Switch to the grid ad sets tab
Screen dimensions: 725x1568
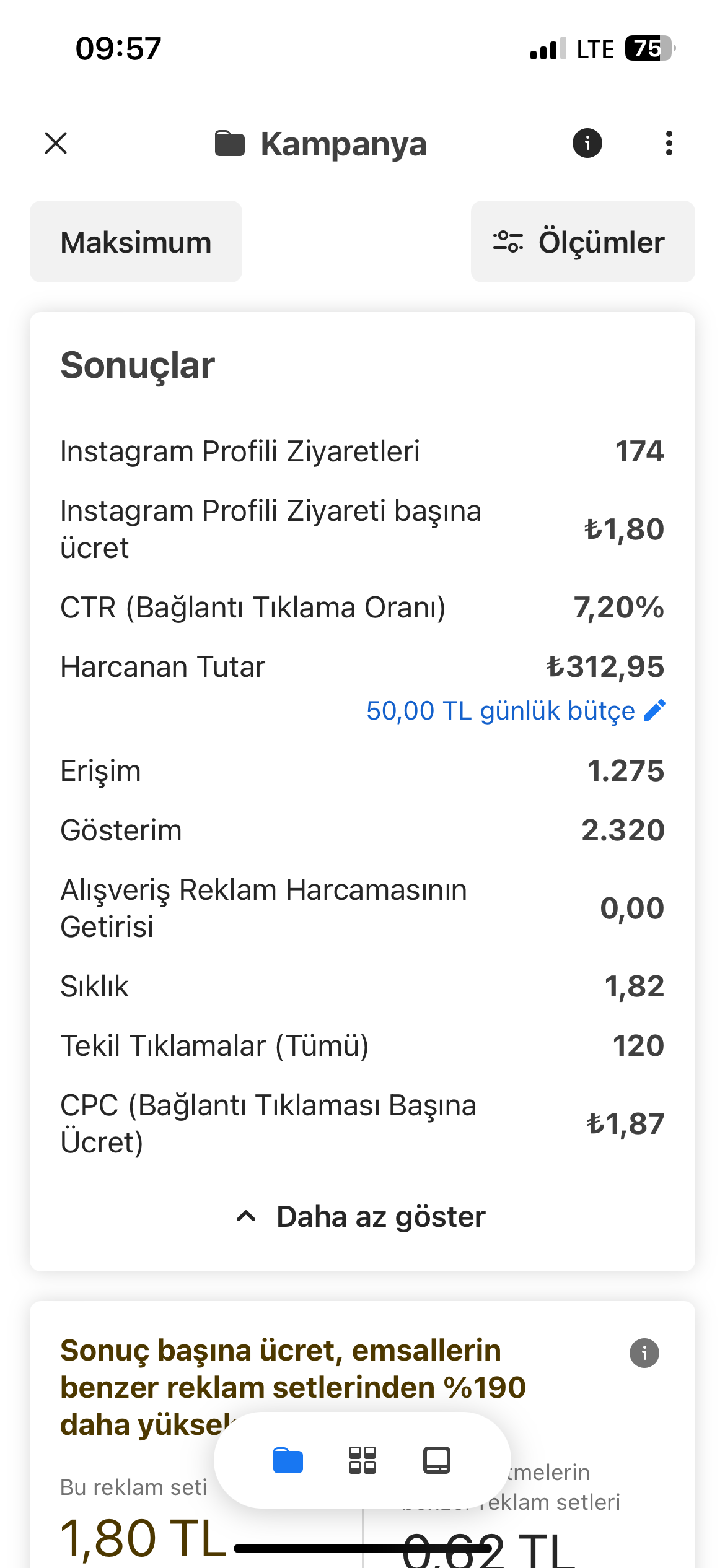click(362, 1460)
